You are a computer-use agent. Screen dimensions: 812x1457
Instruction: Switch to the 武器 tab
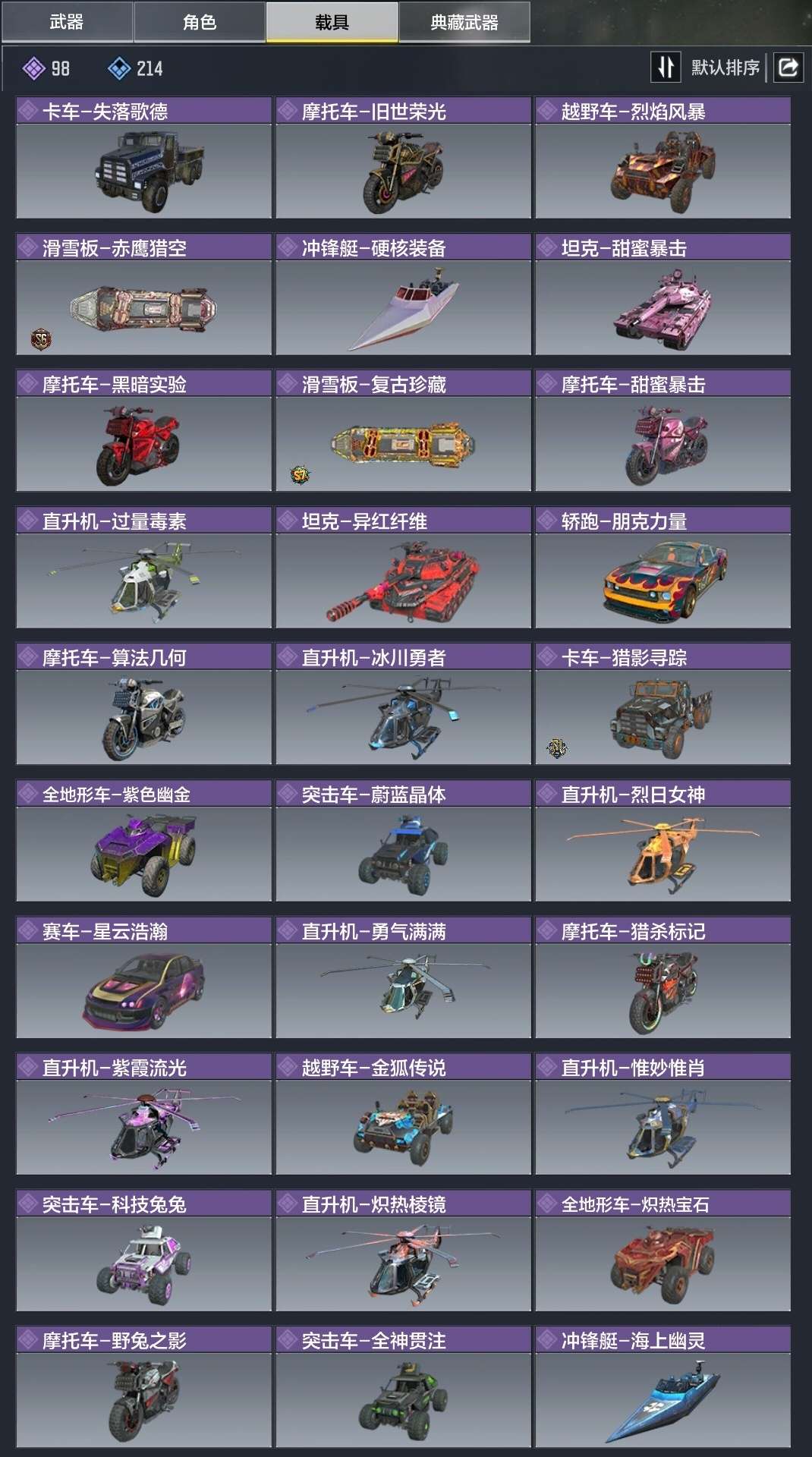[67, 22]
